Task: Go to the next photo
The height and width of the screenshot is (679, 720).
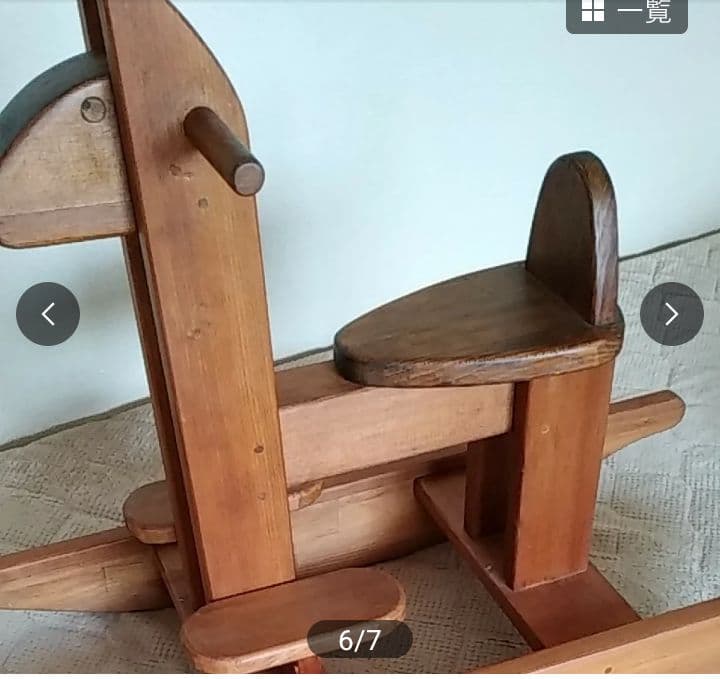Action: click(x=671, y=314)
